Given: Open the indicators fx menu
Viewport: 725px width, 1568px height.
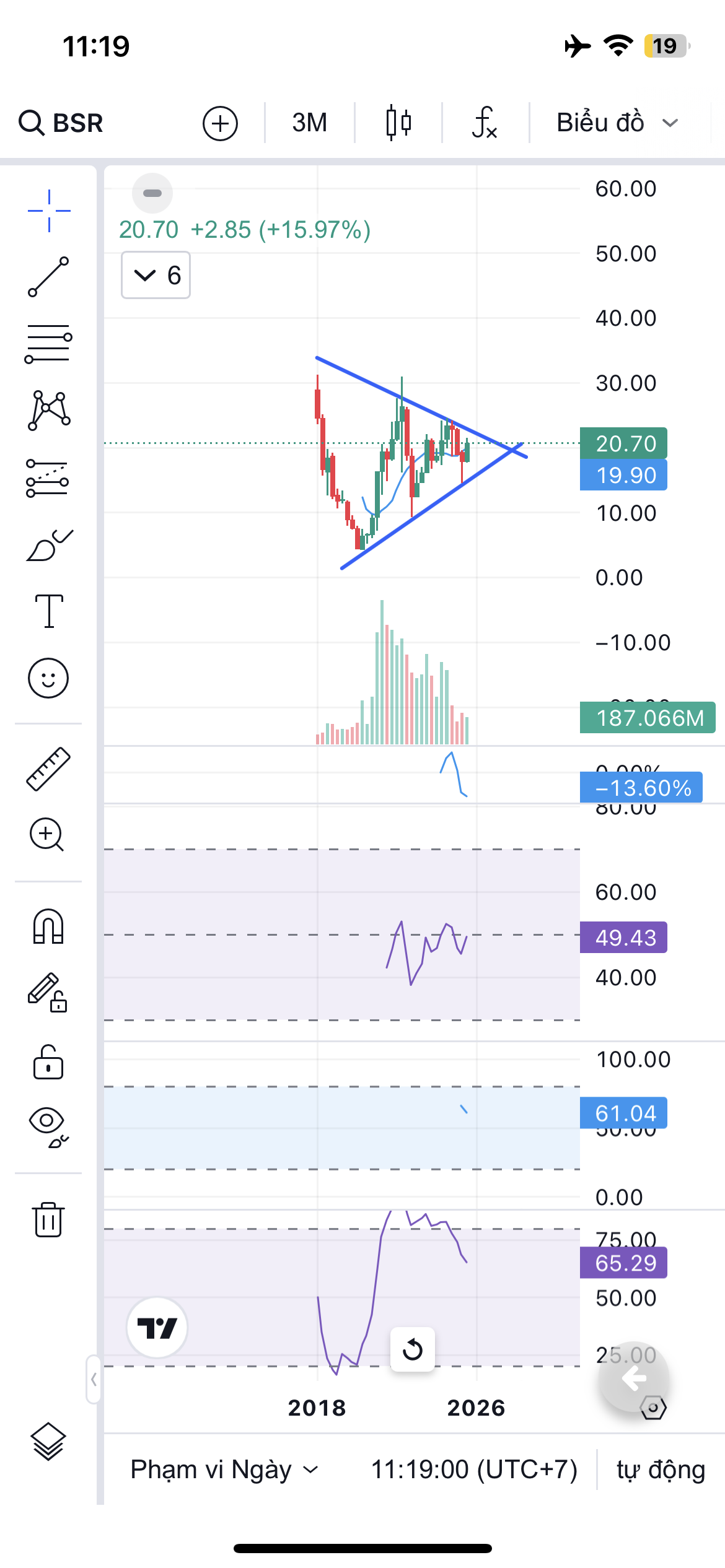Looking at the screenshot, I should click(485, 123).
